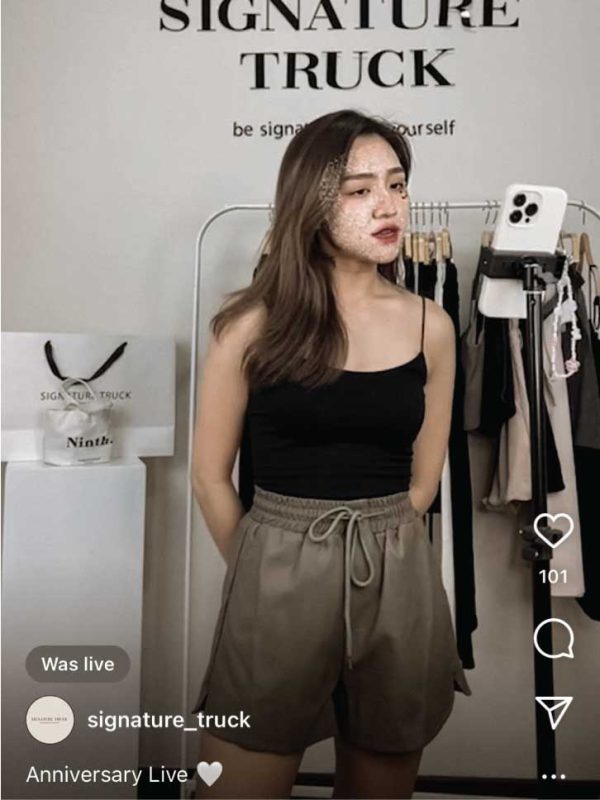Visit the signature_truck username link

[169, 720]
